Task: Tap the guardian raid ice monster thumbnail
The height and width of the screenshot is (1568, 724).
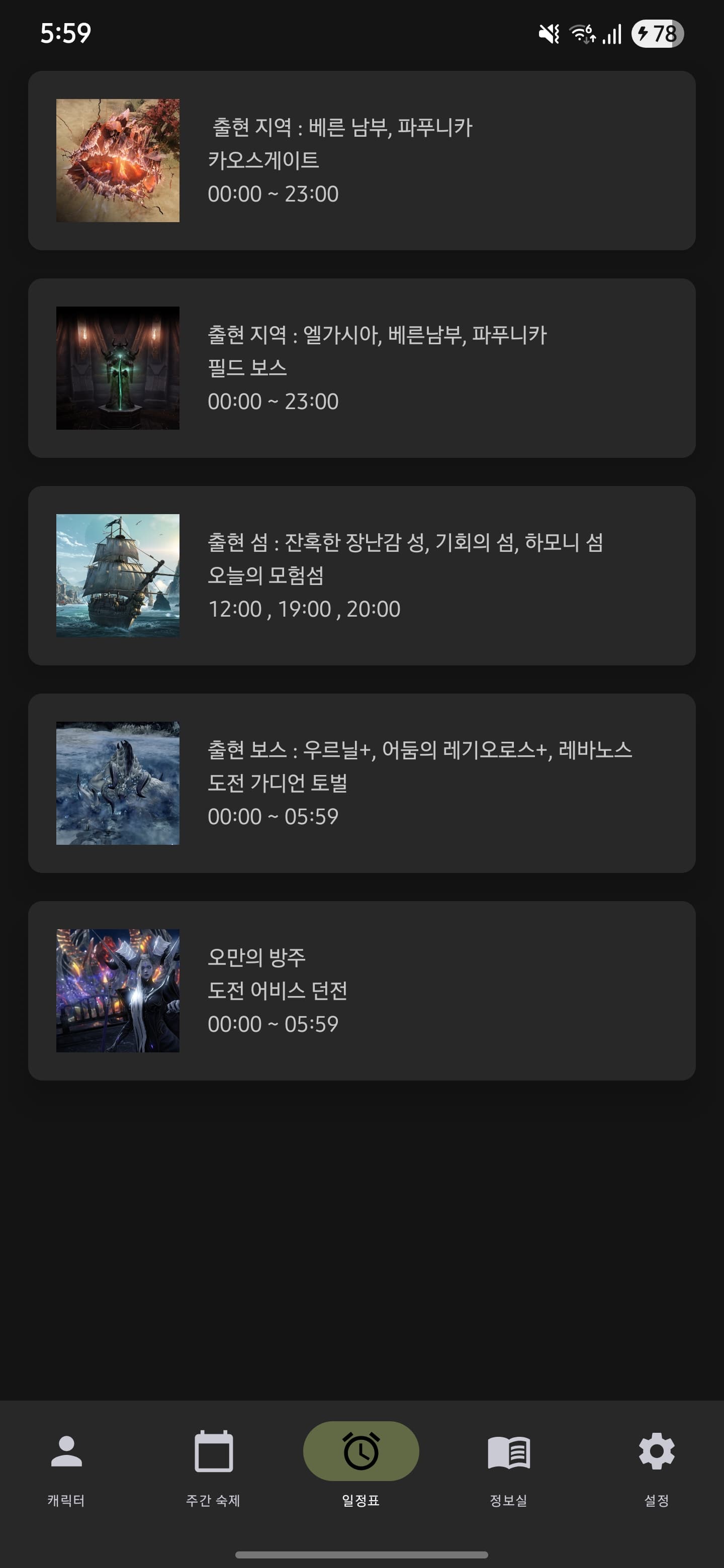Action: 117,783
